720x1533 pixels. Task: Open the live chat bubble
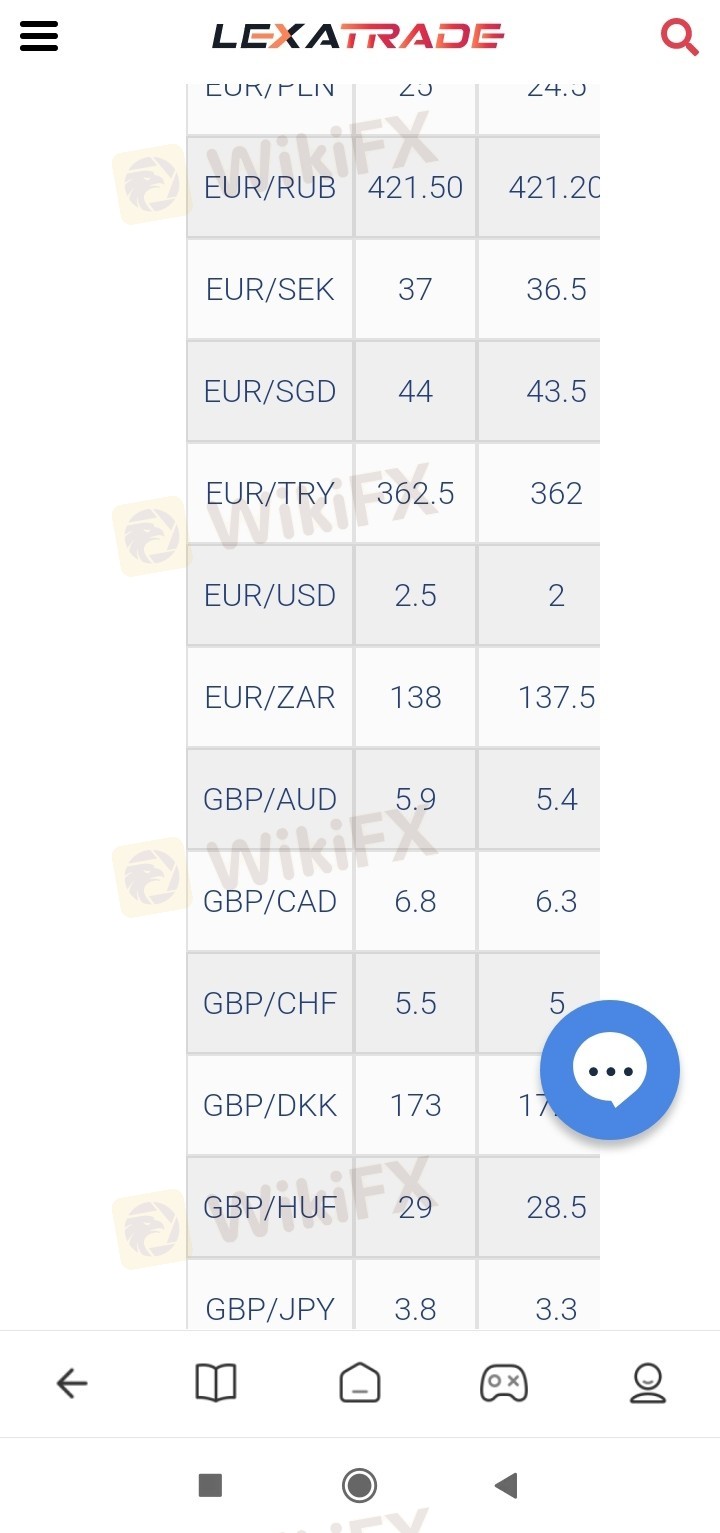(x=610, y=1070)
